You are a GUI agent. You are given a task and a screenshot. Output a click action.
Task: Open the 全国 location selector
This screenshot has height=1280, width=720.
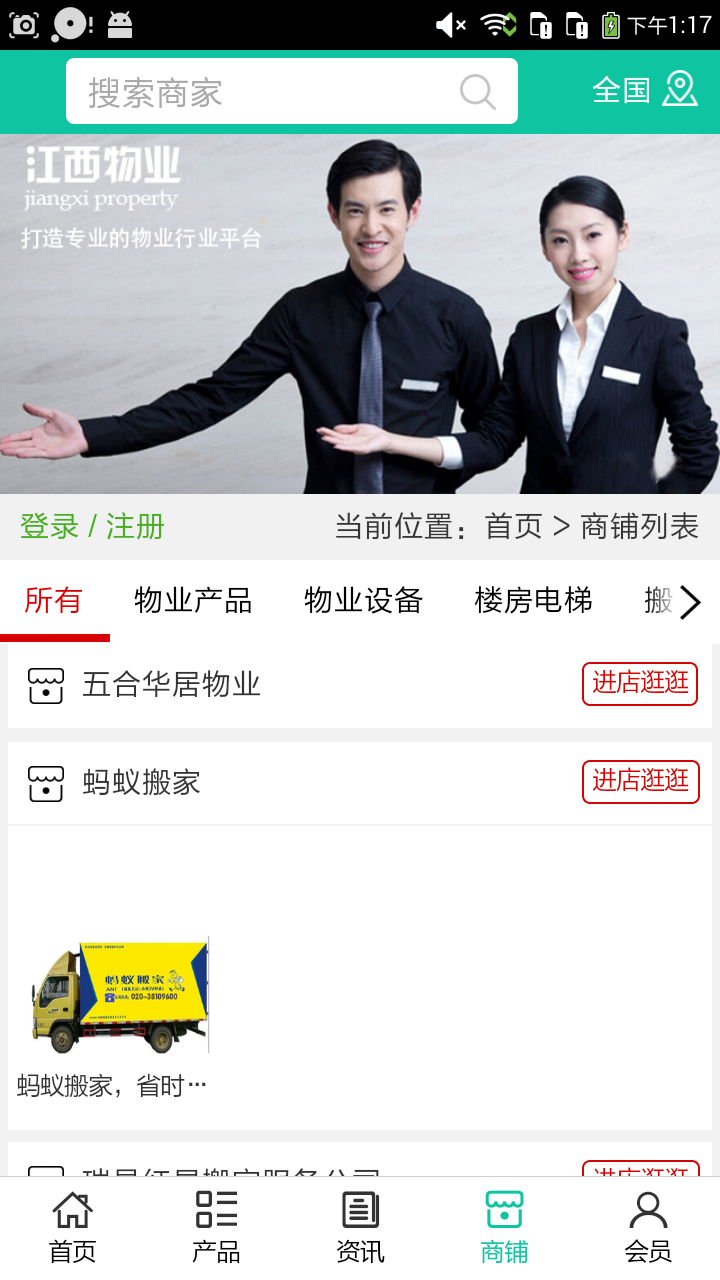[x=644, y=90]
